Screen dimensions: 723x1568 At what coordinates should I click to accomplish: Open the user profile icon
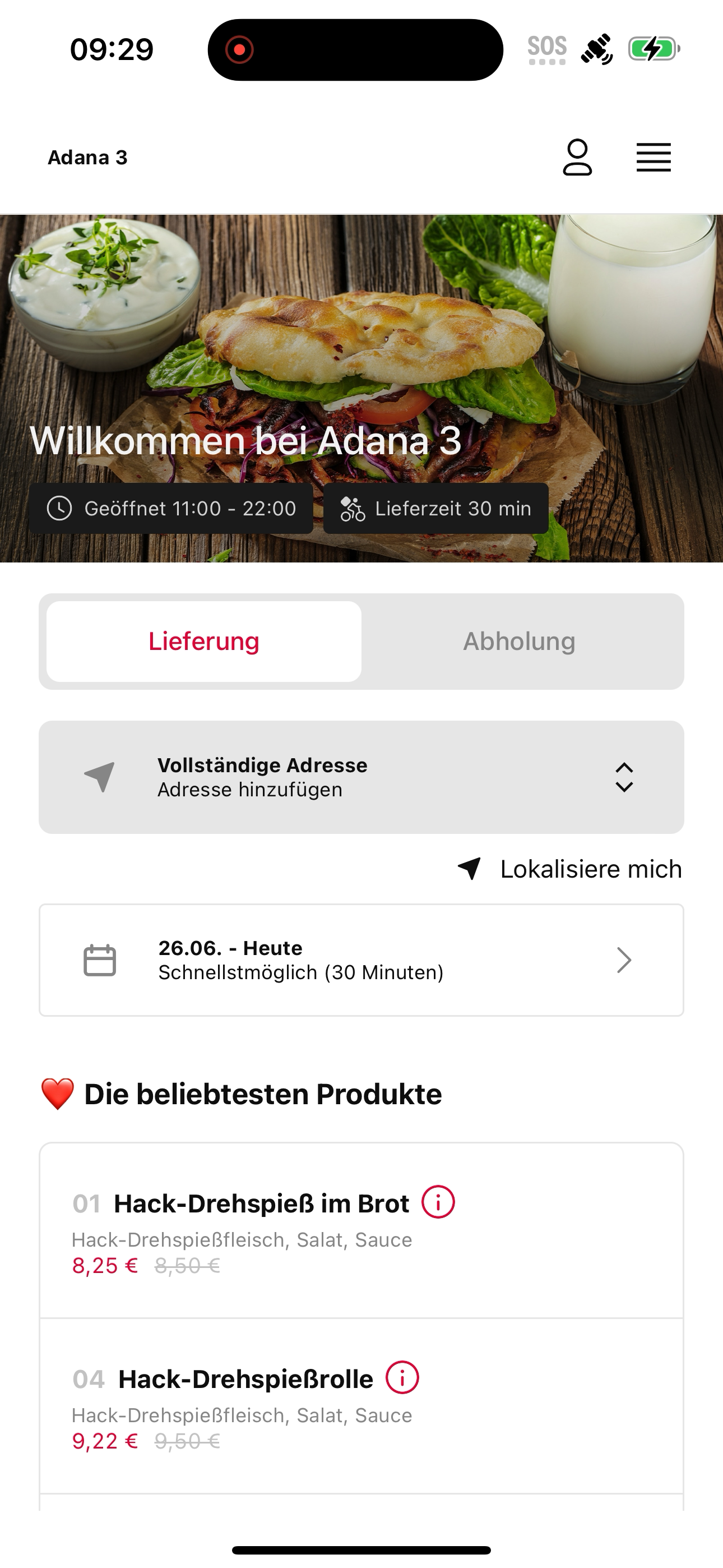[x=577, y=157]
